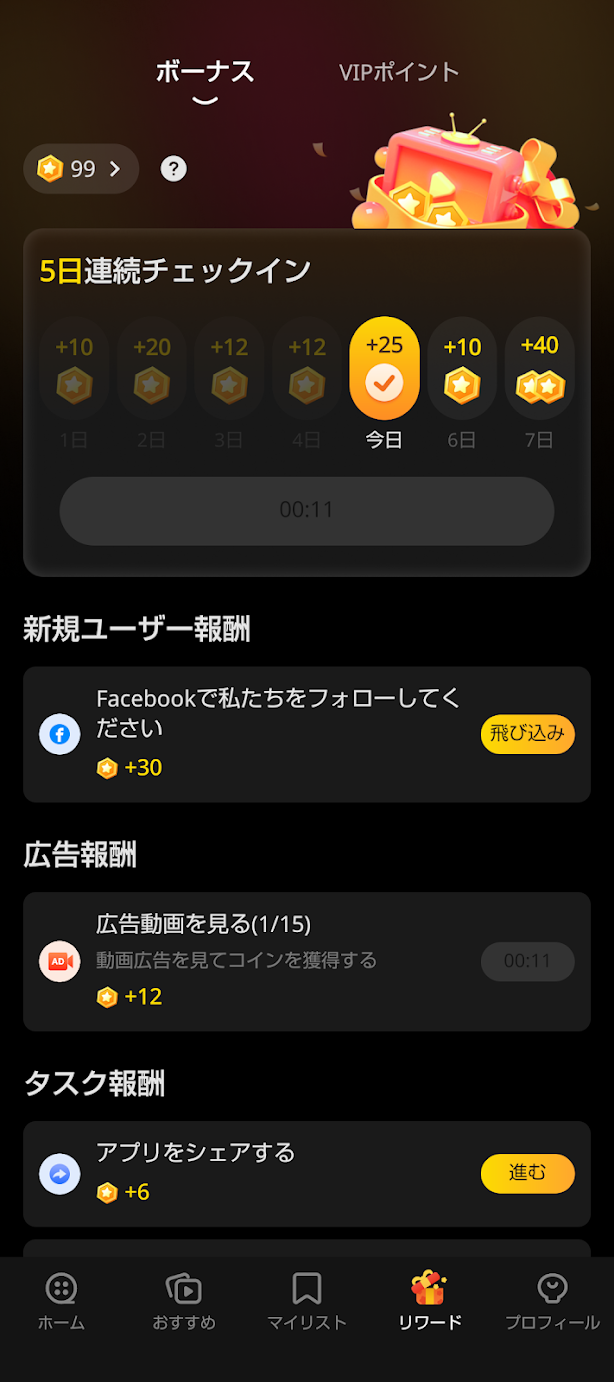Tap 進む to share the app
The height and width of the screenshot is (1382, 614).
[527, 1173]
